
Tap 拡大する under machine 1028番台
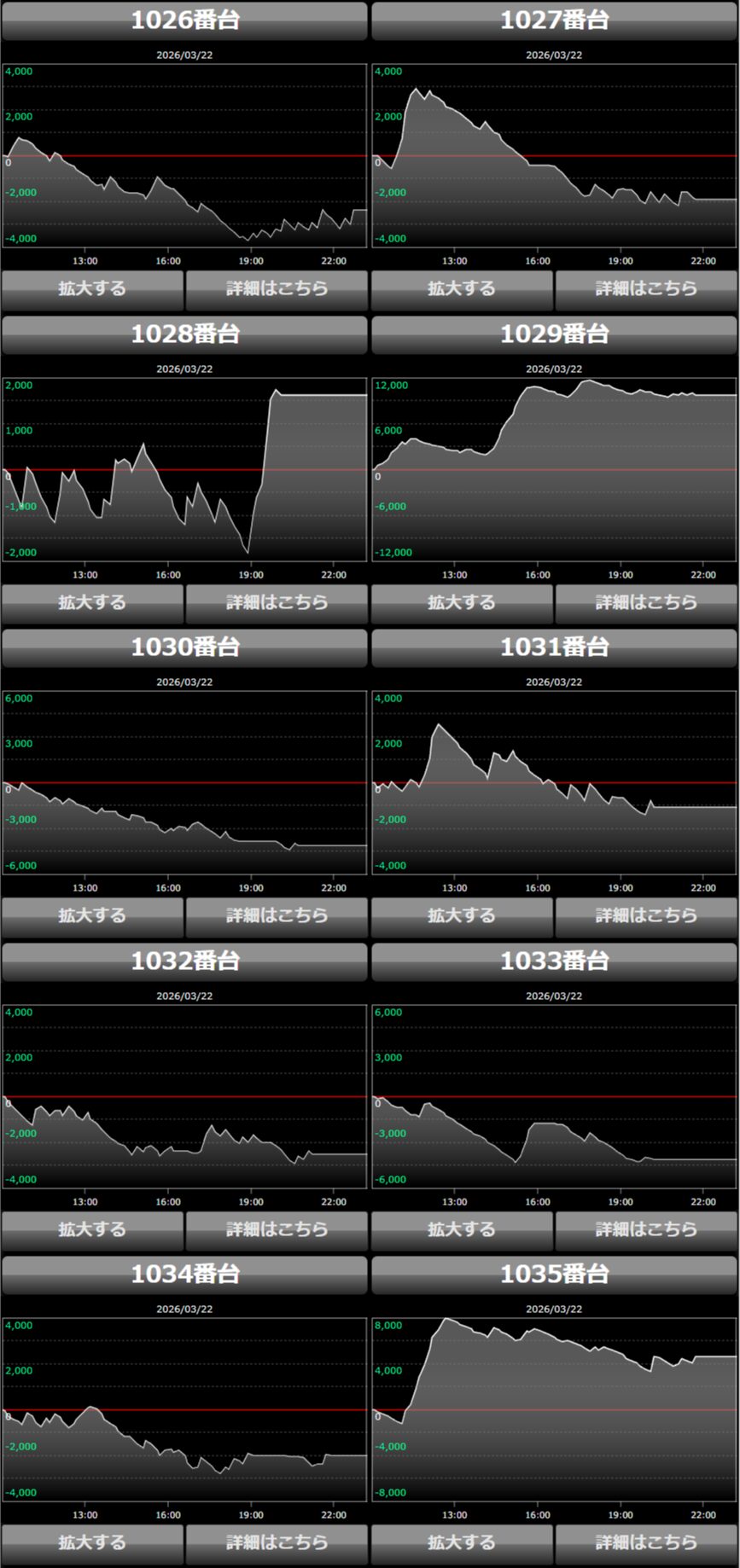[92, 603]
